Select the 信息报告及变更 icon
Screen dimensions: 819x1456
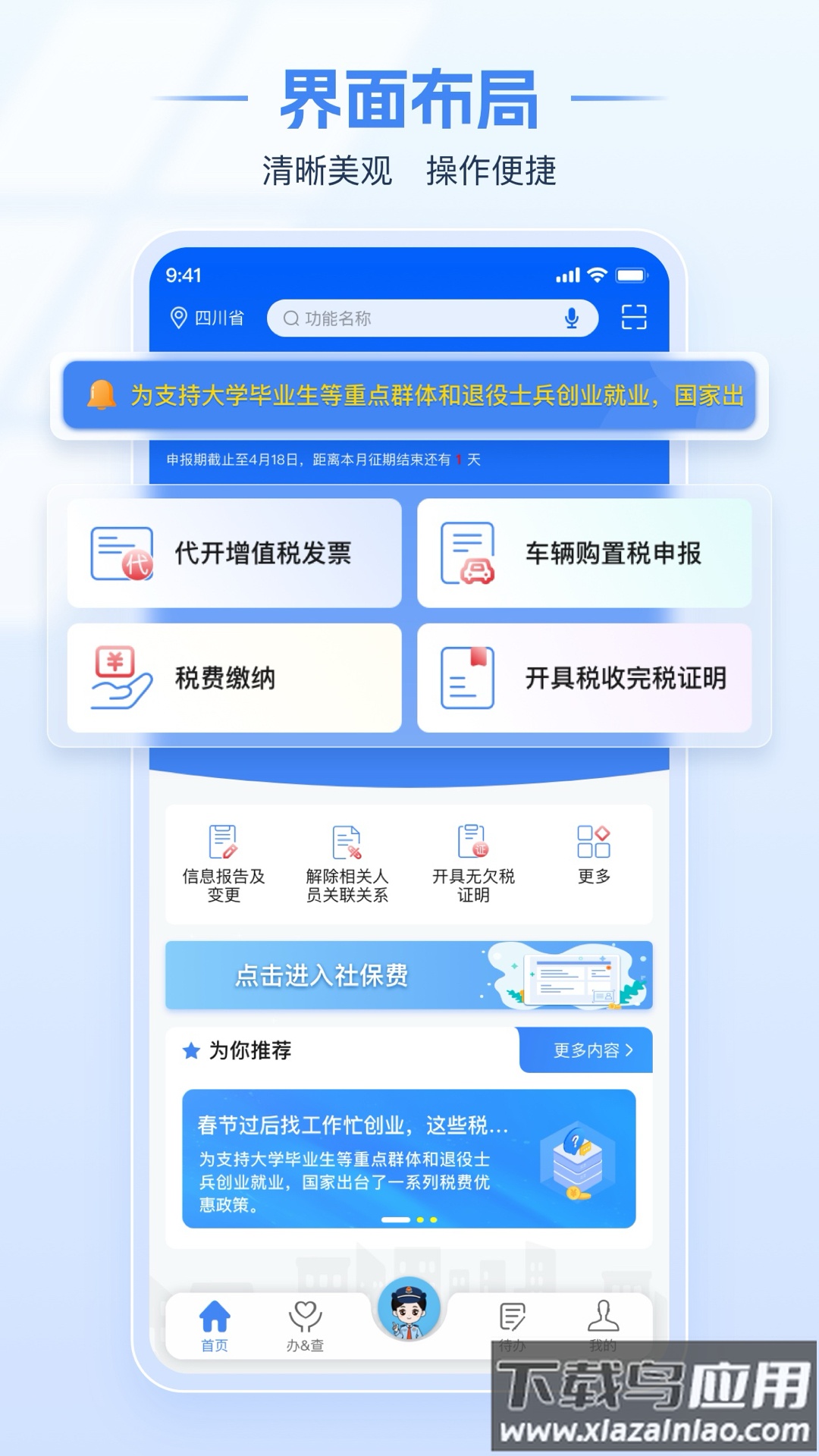(x=221, y=840)
